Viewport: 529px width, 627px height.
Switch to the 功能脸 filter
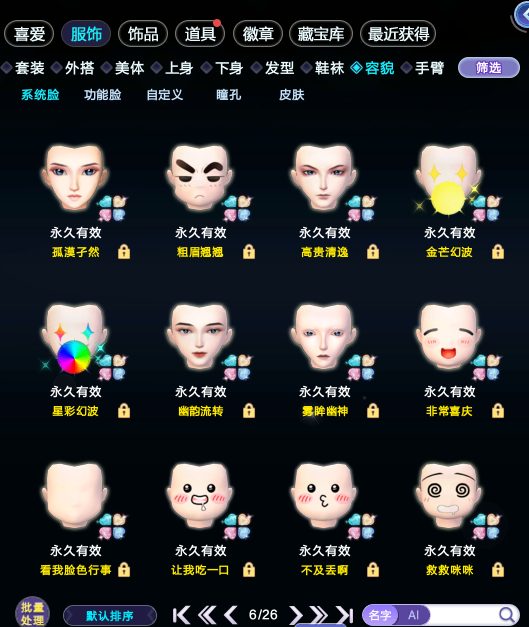102,95
